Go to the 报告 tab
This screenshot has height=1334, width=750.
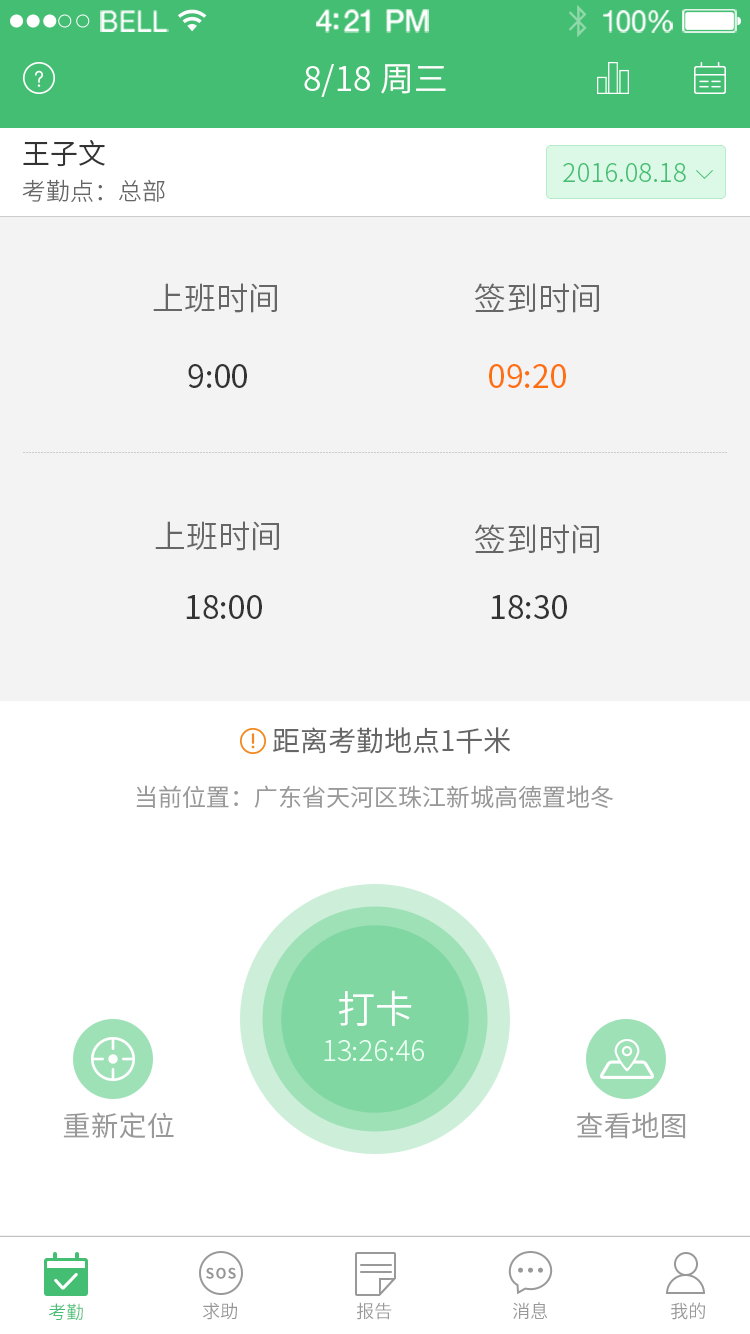pyautogui.click(x=375, y=1286)
